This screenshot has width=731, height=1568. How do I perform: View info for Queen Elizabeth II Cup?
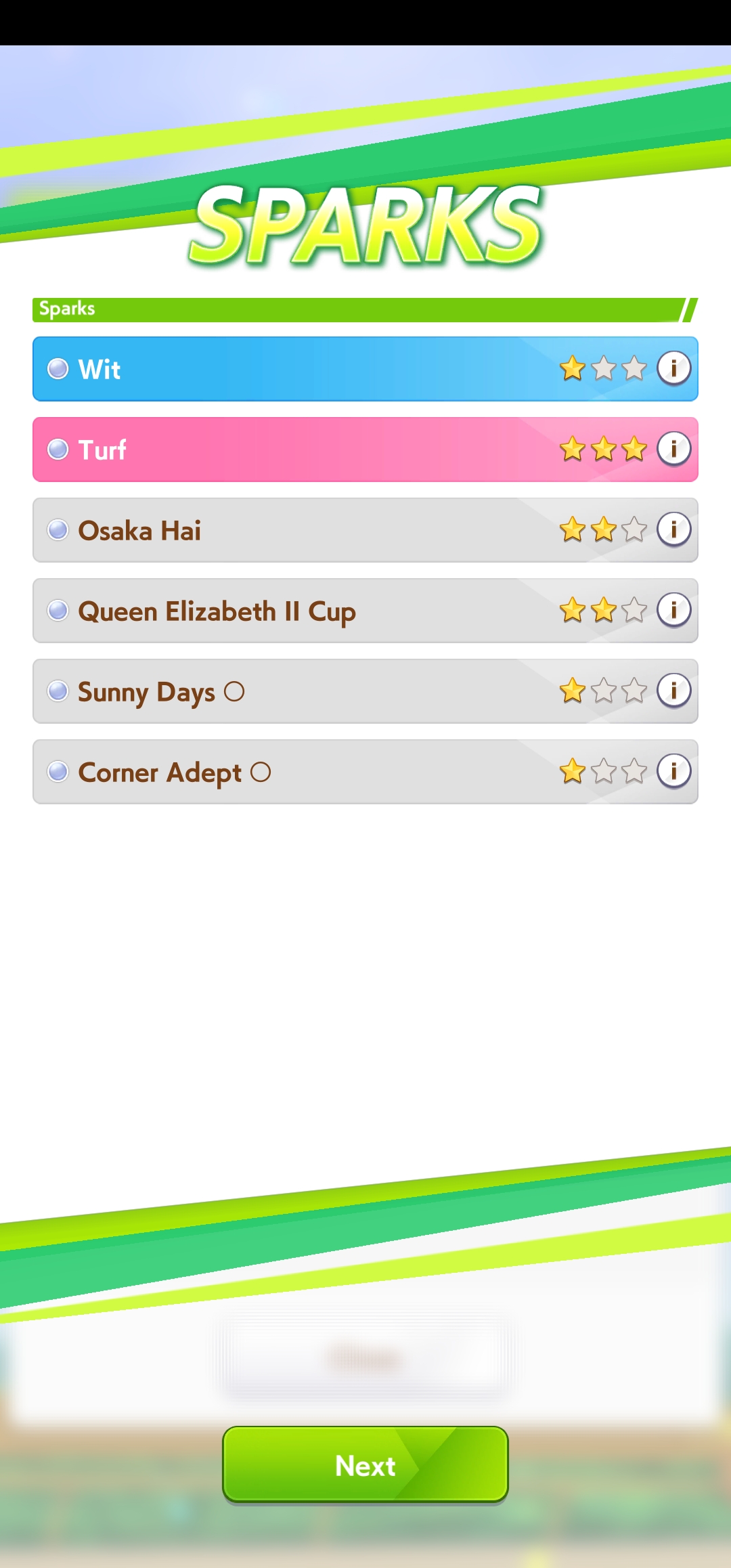(x=673, y=610)
